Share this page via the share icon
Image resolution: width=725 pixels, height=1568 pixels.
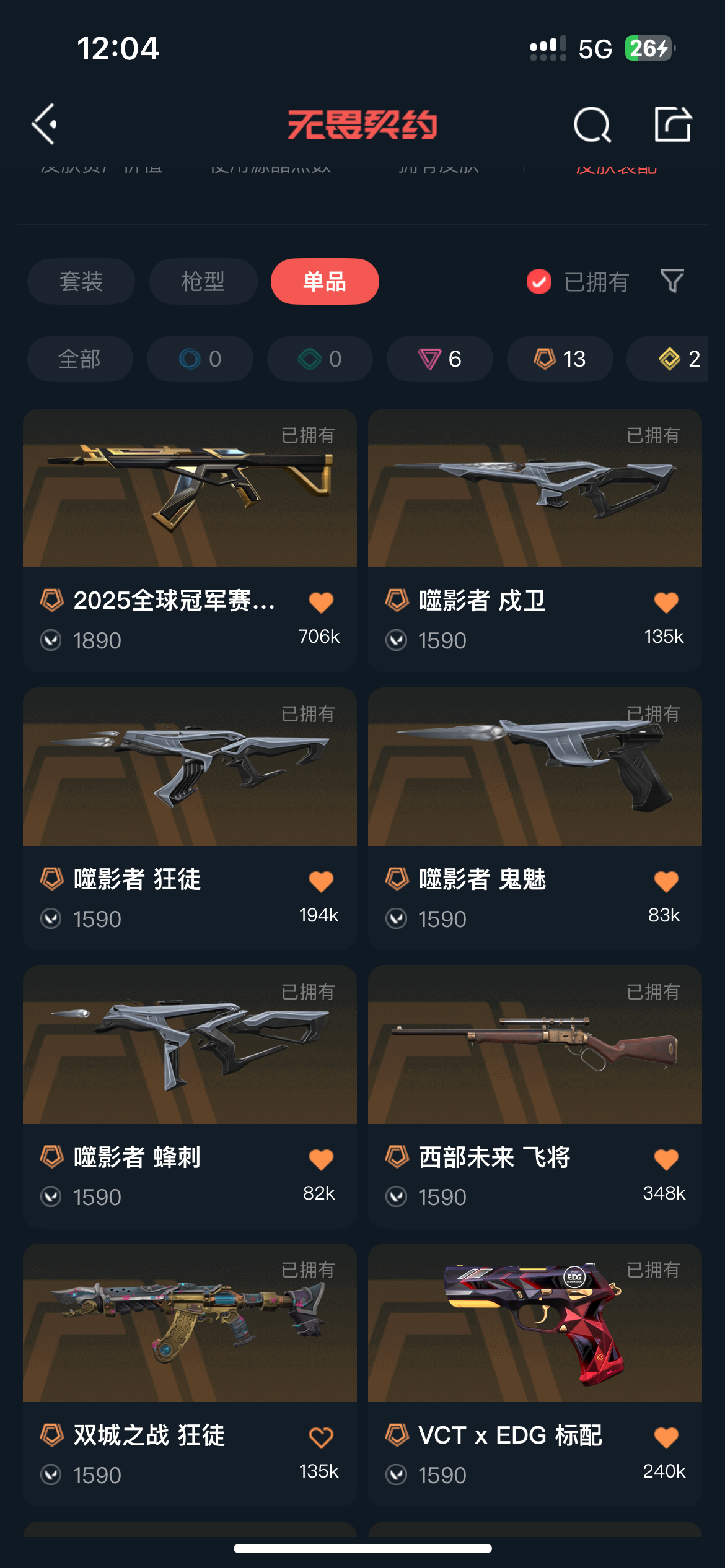(672, 124)
